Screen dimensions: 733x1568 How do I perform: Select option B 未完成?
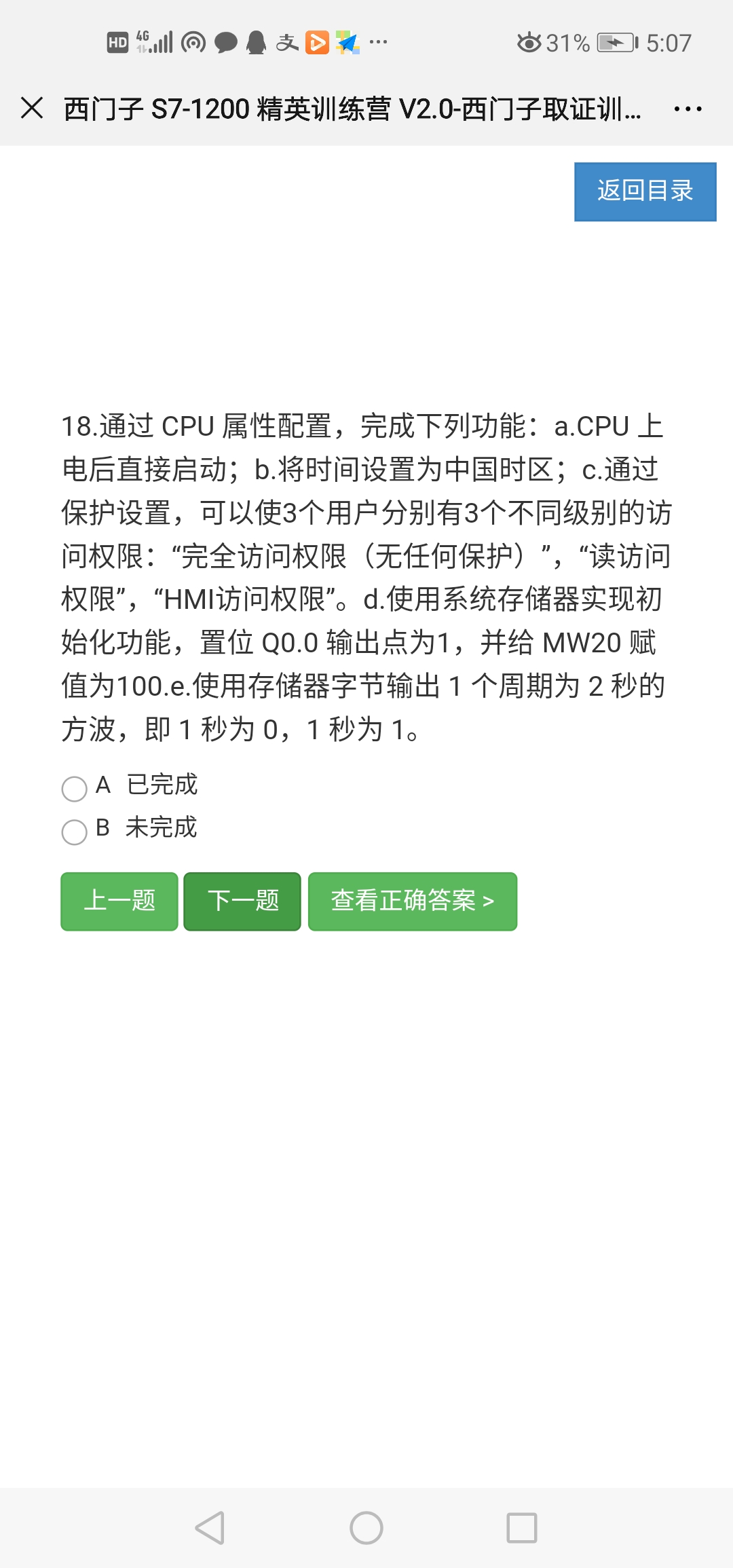pyautogui.click(x=75, y=832)
